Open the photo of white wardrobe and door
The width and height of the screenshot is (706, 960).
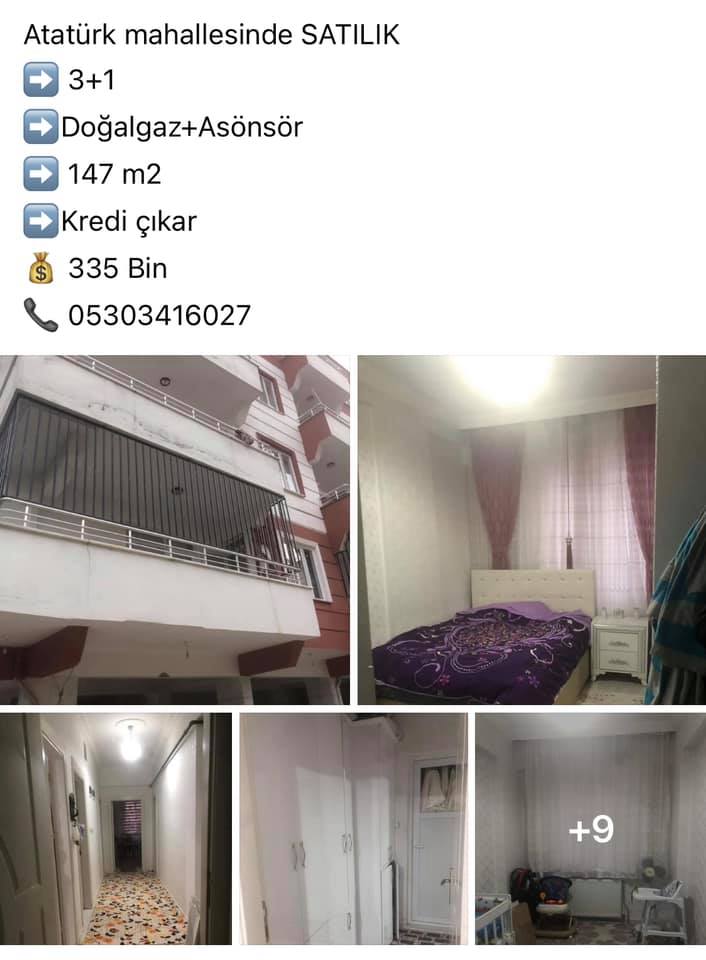[x=353, y=828]
